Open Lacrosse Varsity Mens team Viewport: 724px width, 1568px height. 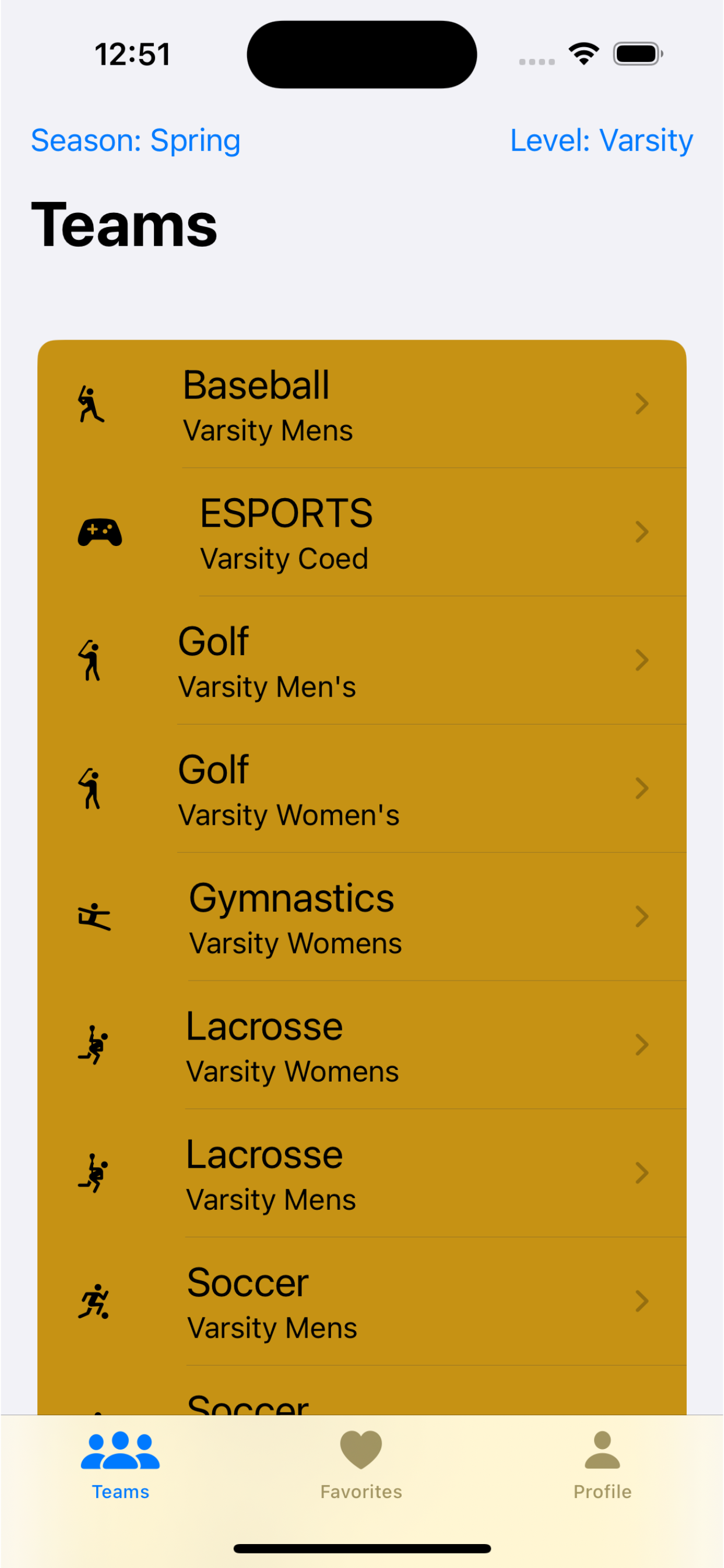pos(362,1174)
